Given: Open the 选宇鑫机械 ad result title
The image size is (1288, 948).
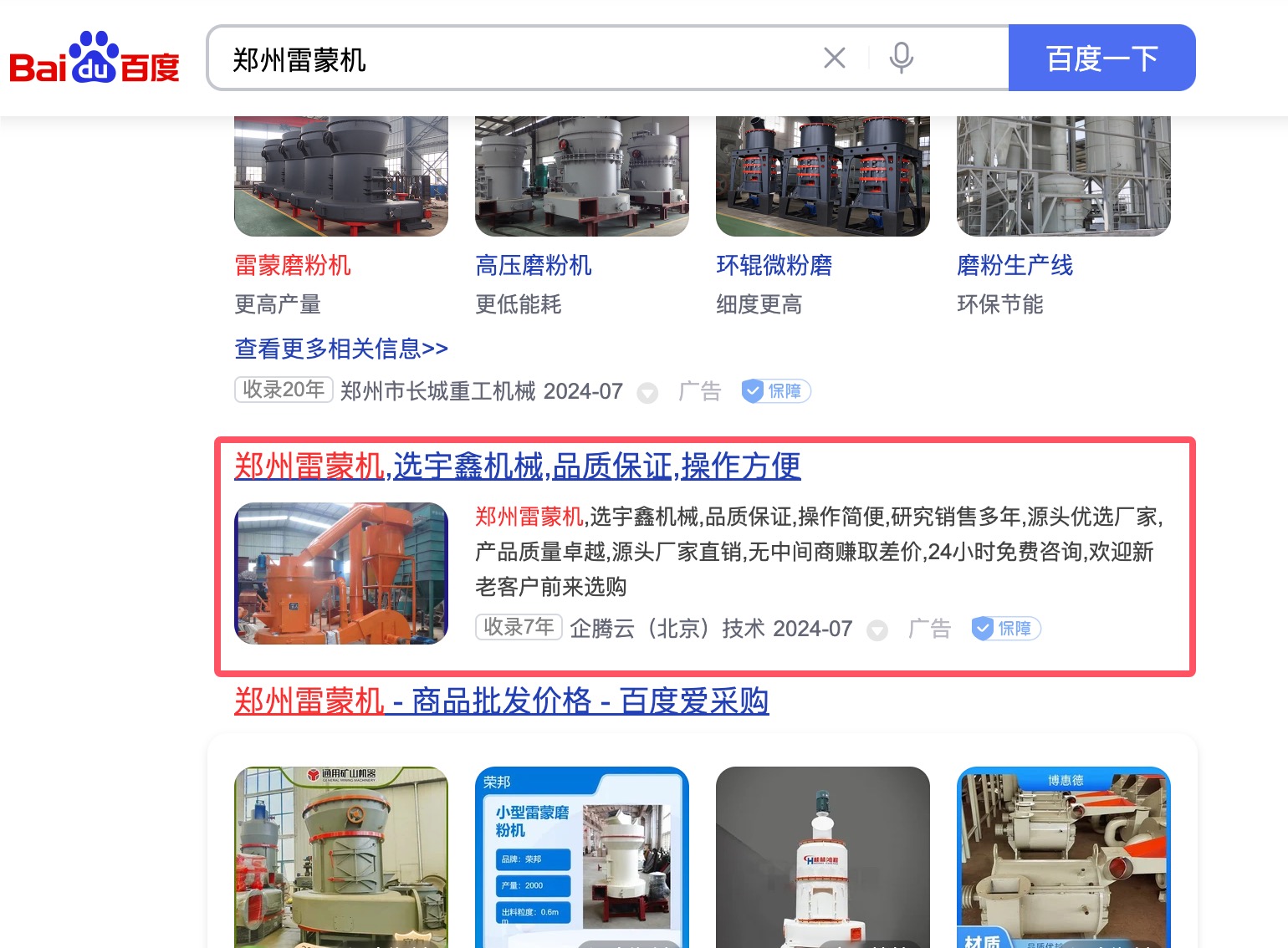Looking at the screenshot, I should (x=517, y=466).
